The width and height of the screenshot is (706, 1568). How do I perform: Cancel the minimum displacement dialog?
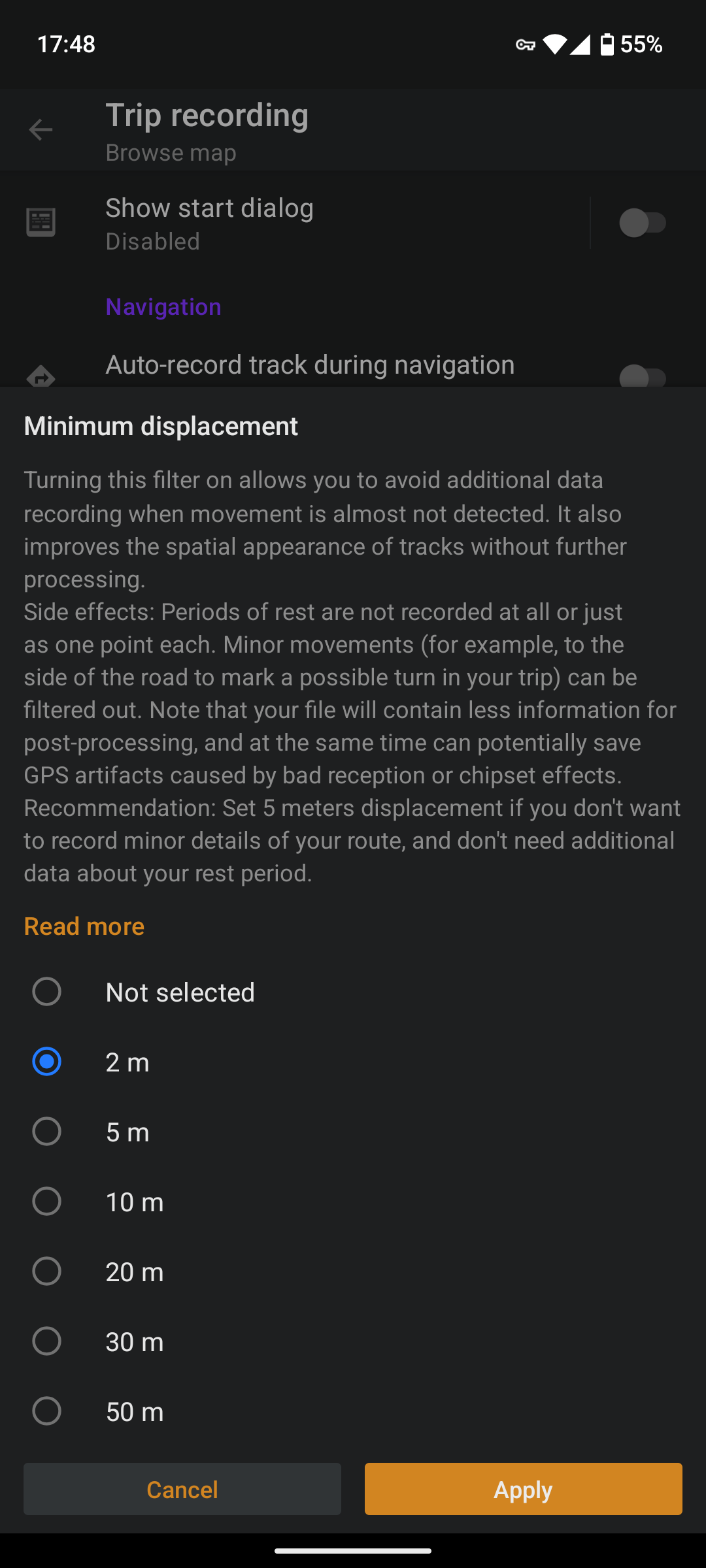(182, 1489)
